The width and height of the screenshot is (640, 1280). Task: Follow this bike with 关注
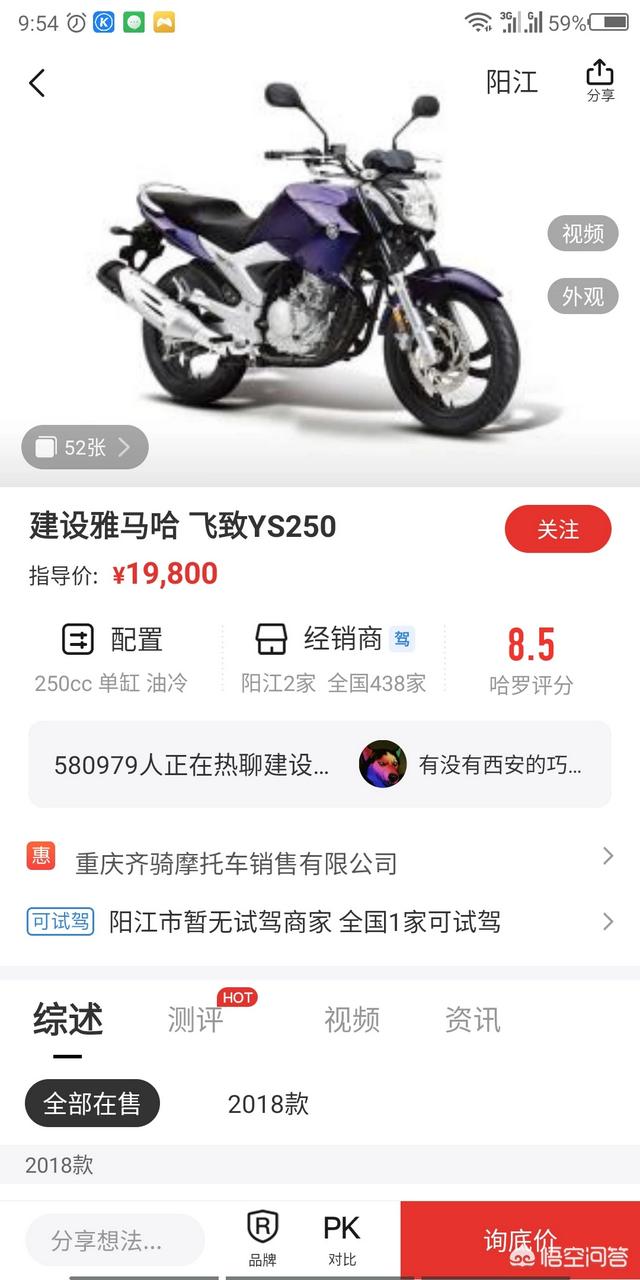(557, 529)
